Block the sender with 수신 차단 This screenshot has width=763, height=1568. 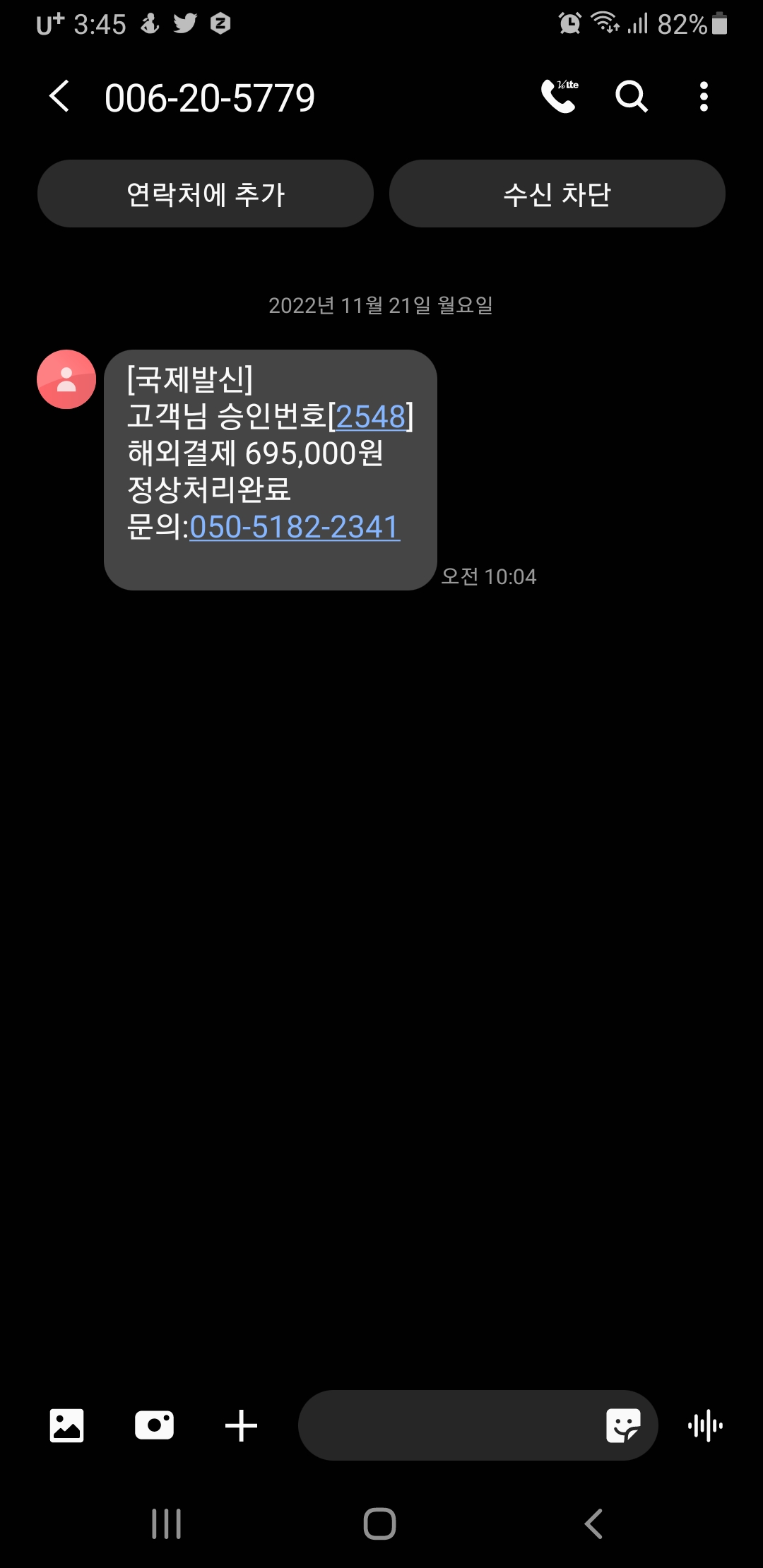click(x=557, y=194)
